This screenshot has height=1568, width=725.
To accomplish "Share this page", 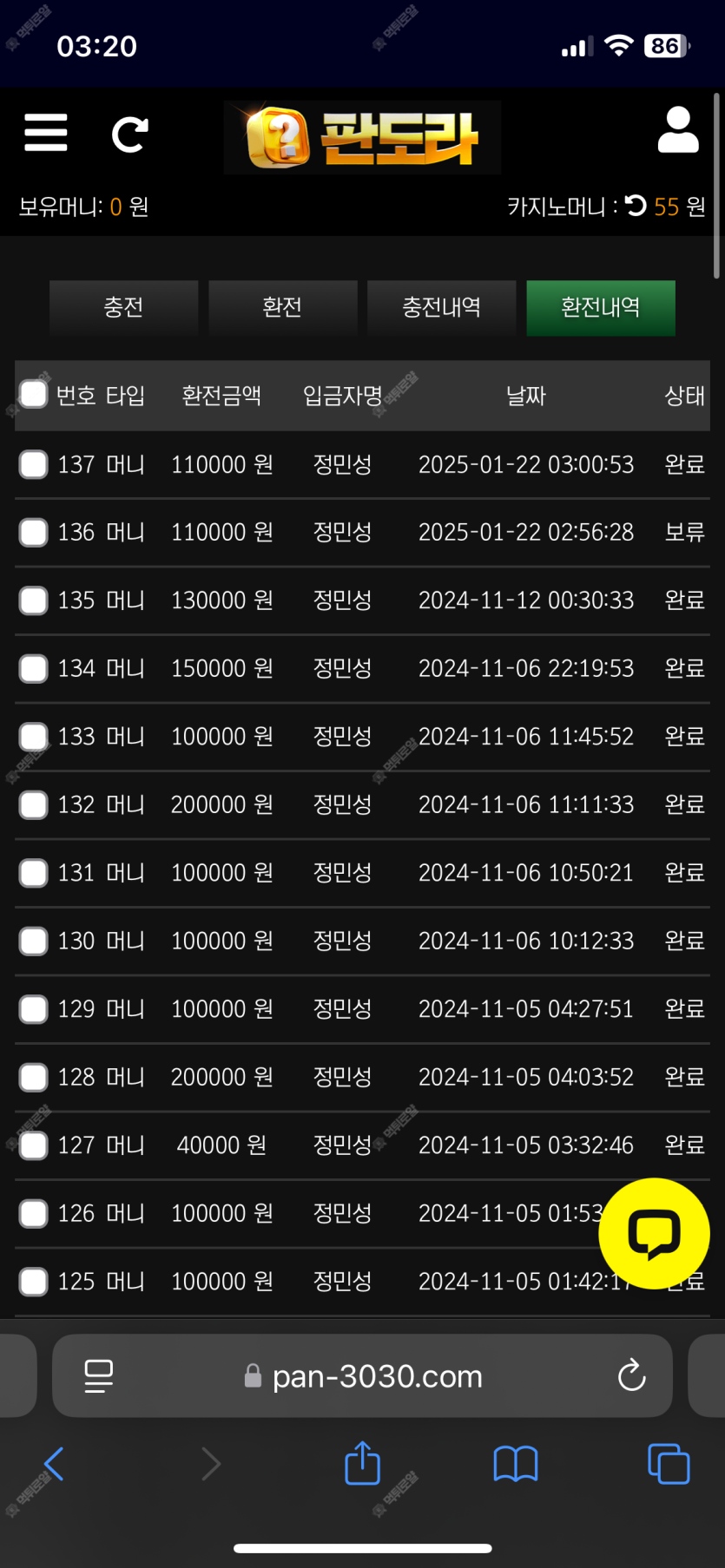I will pyautogui.click(x=362, y=1463).
